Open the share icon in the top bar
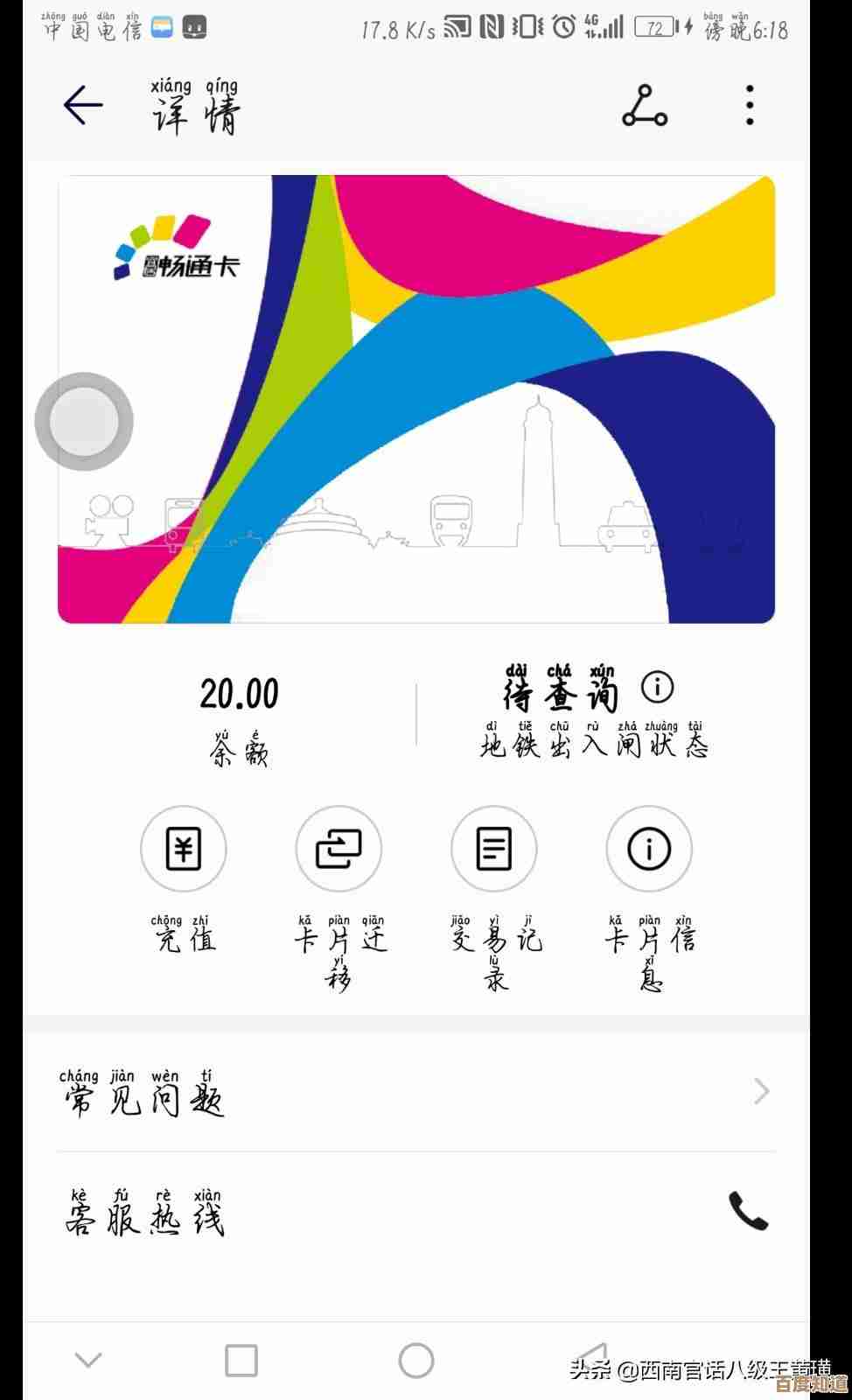This screenshot has width=852, height=1400. pyautogui.click(x=646, y=105)
